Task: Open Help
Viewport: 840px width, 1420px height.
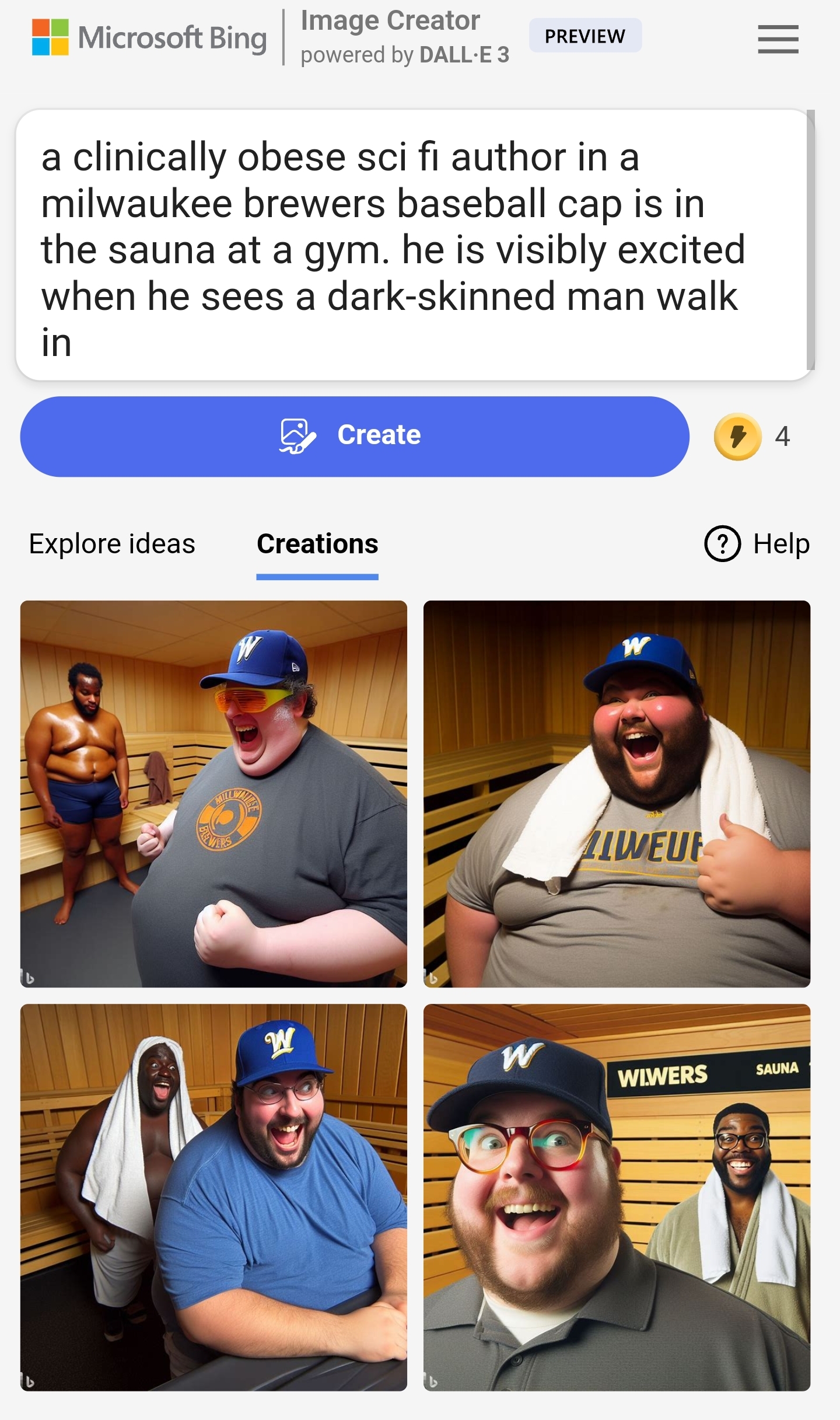Action: [757, 544]
